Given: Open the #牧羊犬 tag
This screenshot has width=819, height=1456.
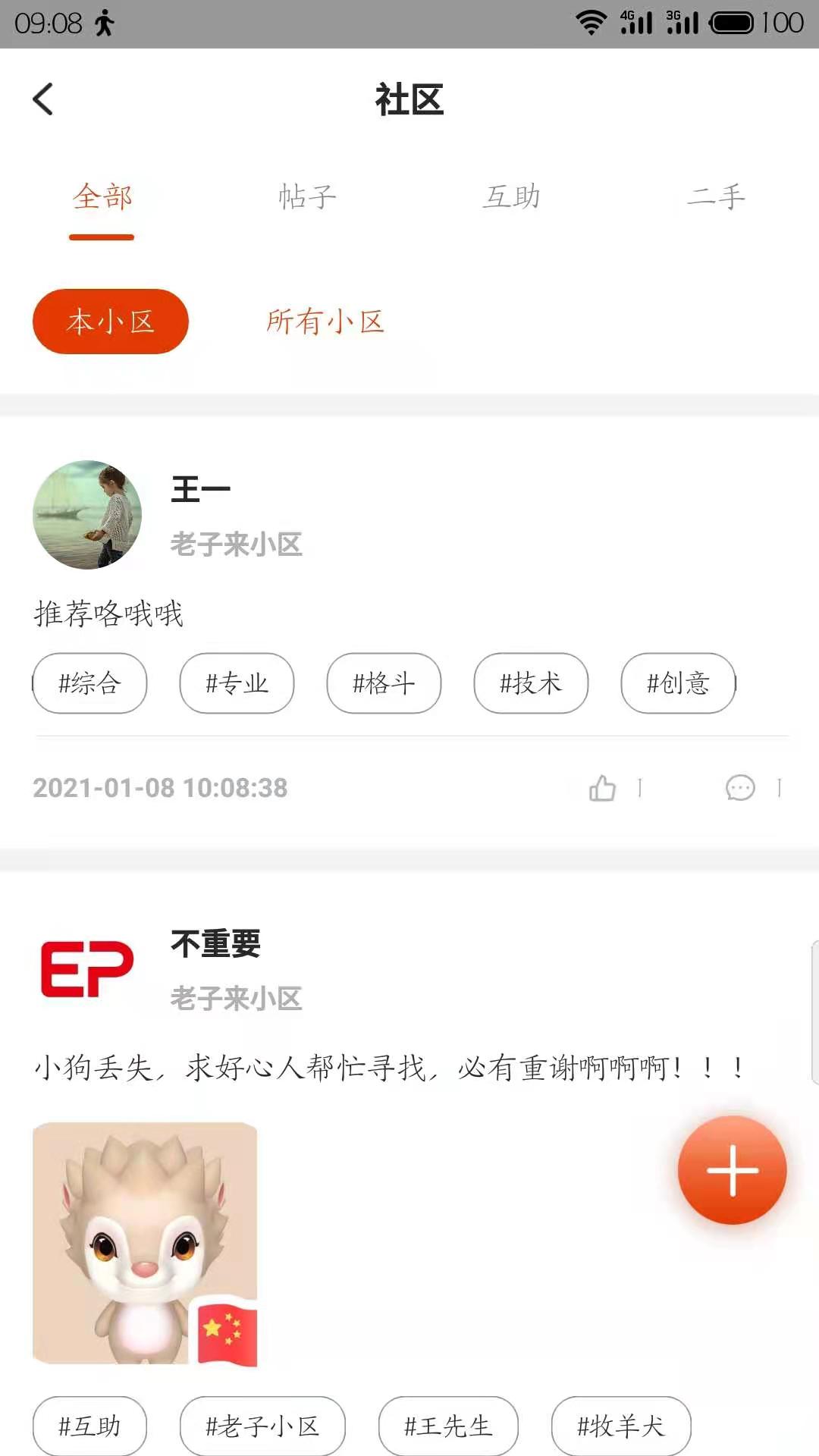Looking at the screenshot, I should point(621,1426).
